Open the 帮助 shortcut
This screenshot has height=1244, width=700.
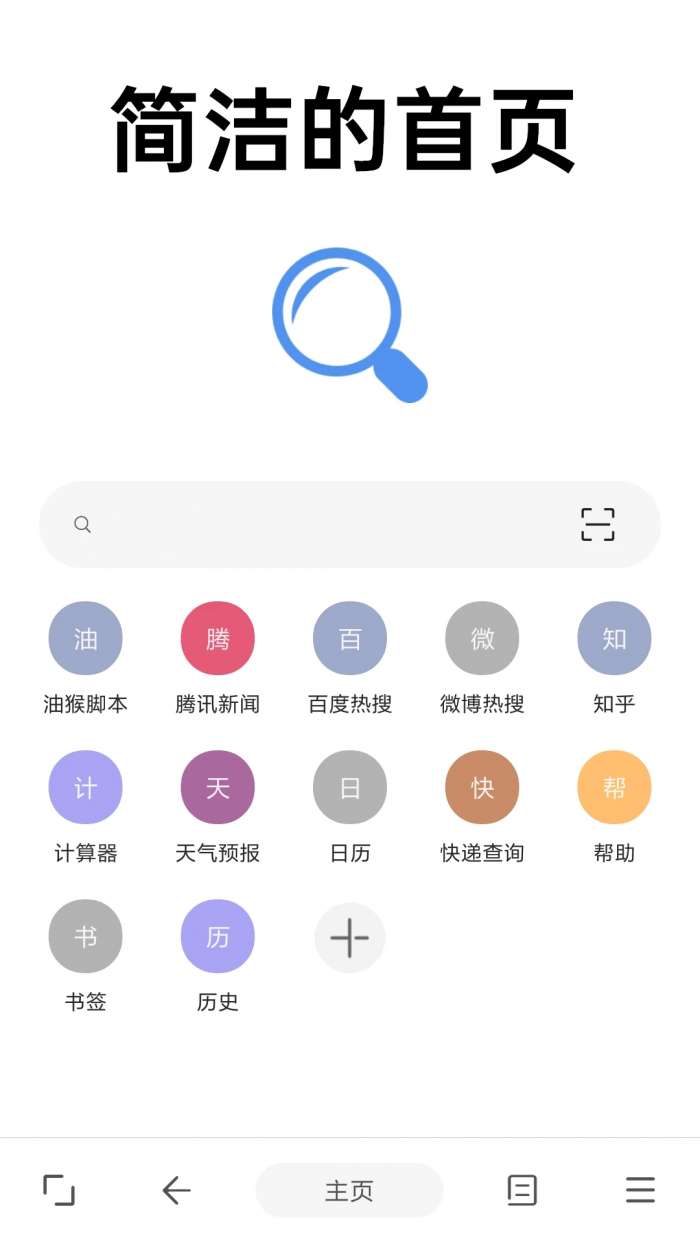(x=614, y=788)
